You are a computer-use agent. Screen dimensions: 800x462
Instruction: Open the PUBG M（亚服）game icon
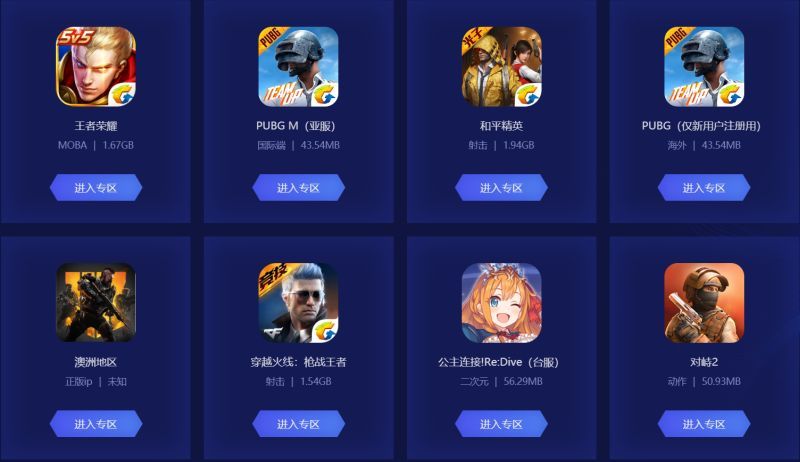(298, 66)
